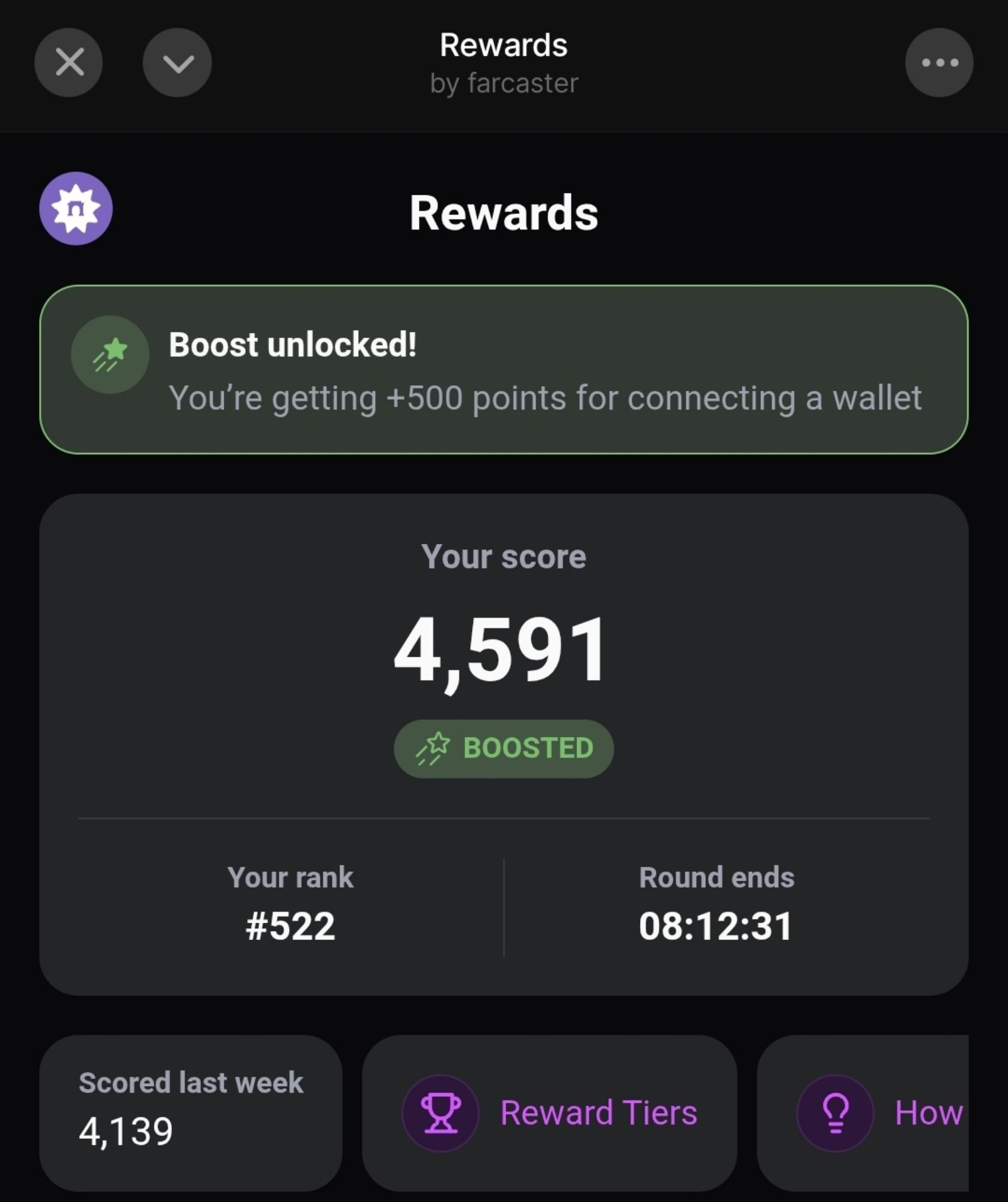
Task: Open the Boost unlocked banner
Action: coord(504,370)
